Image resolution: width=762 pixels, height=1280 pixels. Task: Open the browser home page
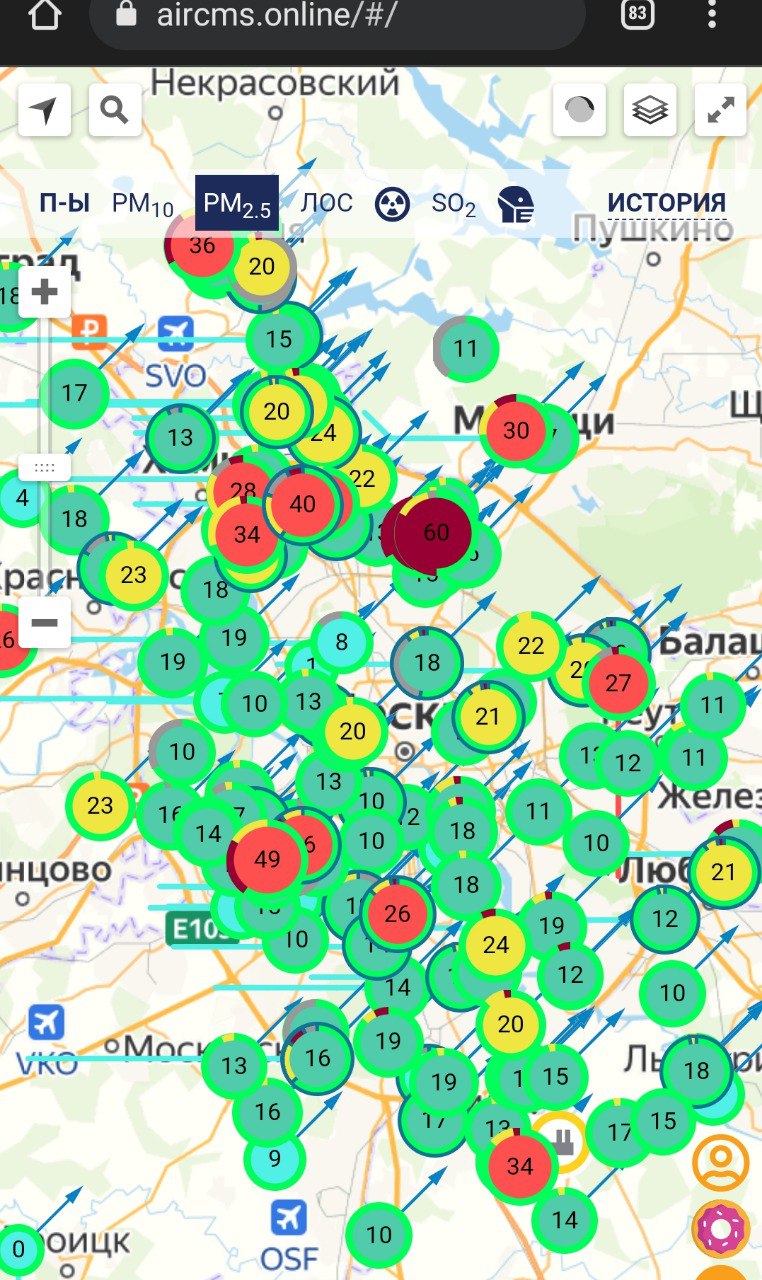(x=45, y=15)
